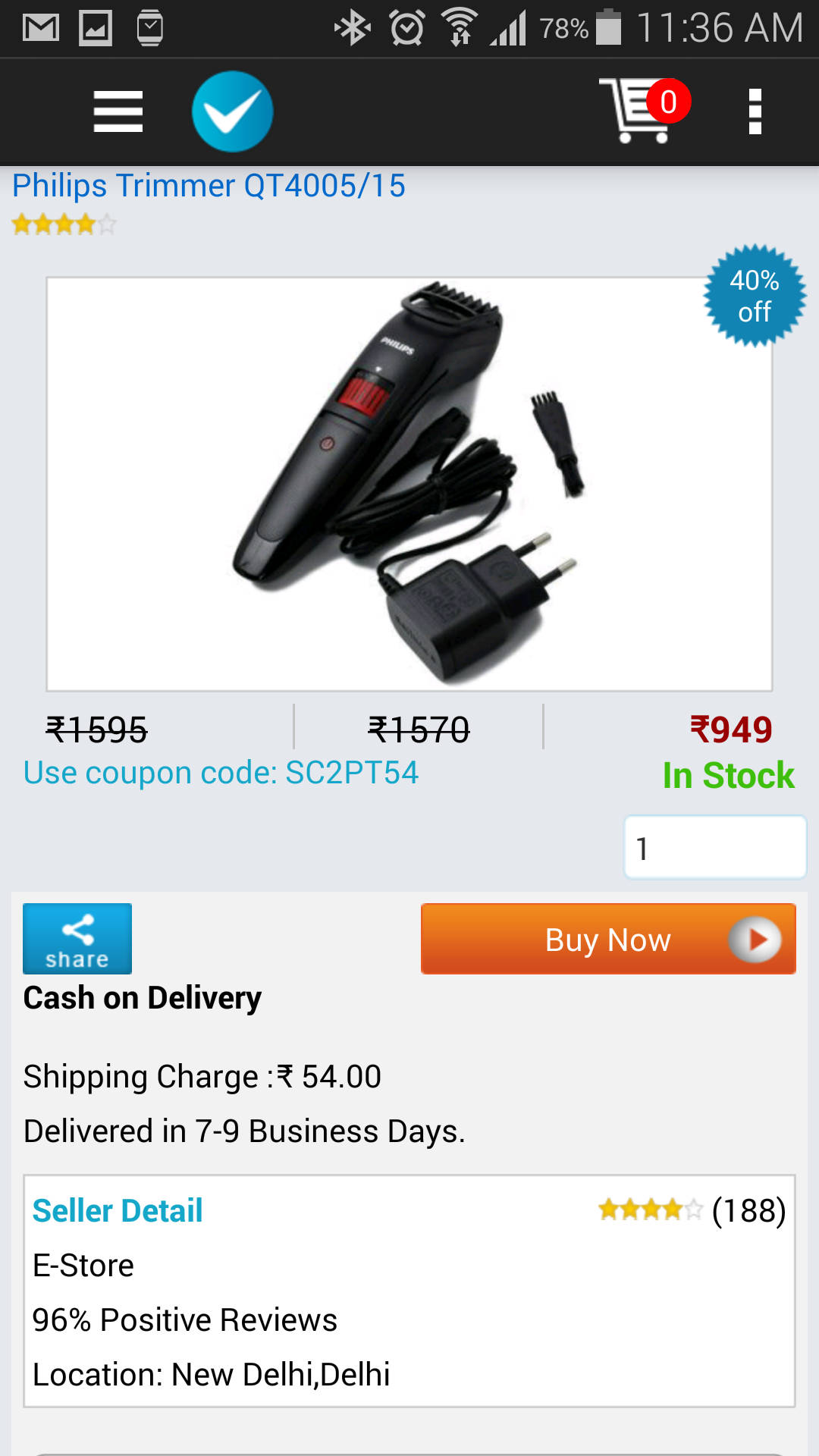819x1456 pixels.
Task: Open the E-Store Seller Detail card
Action: (x=409, y=1291)
